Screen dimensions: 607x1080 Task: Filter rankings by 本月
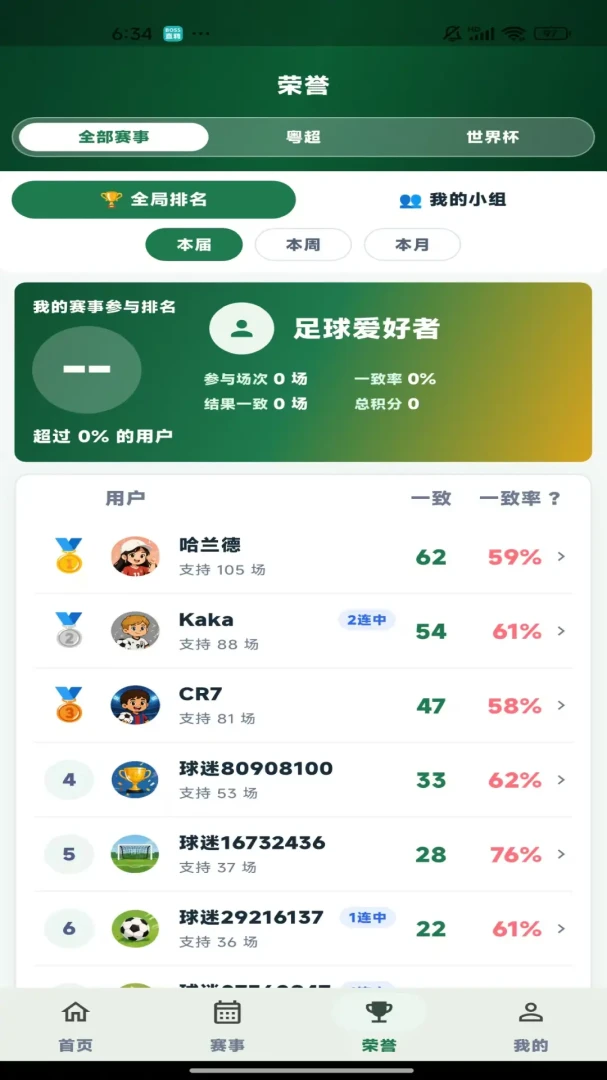[x=412, y=245]
